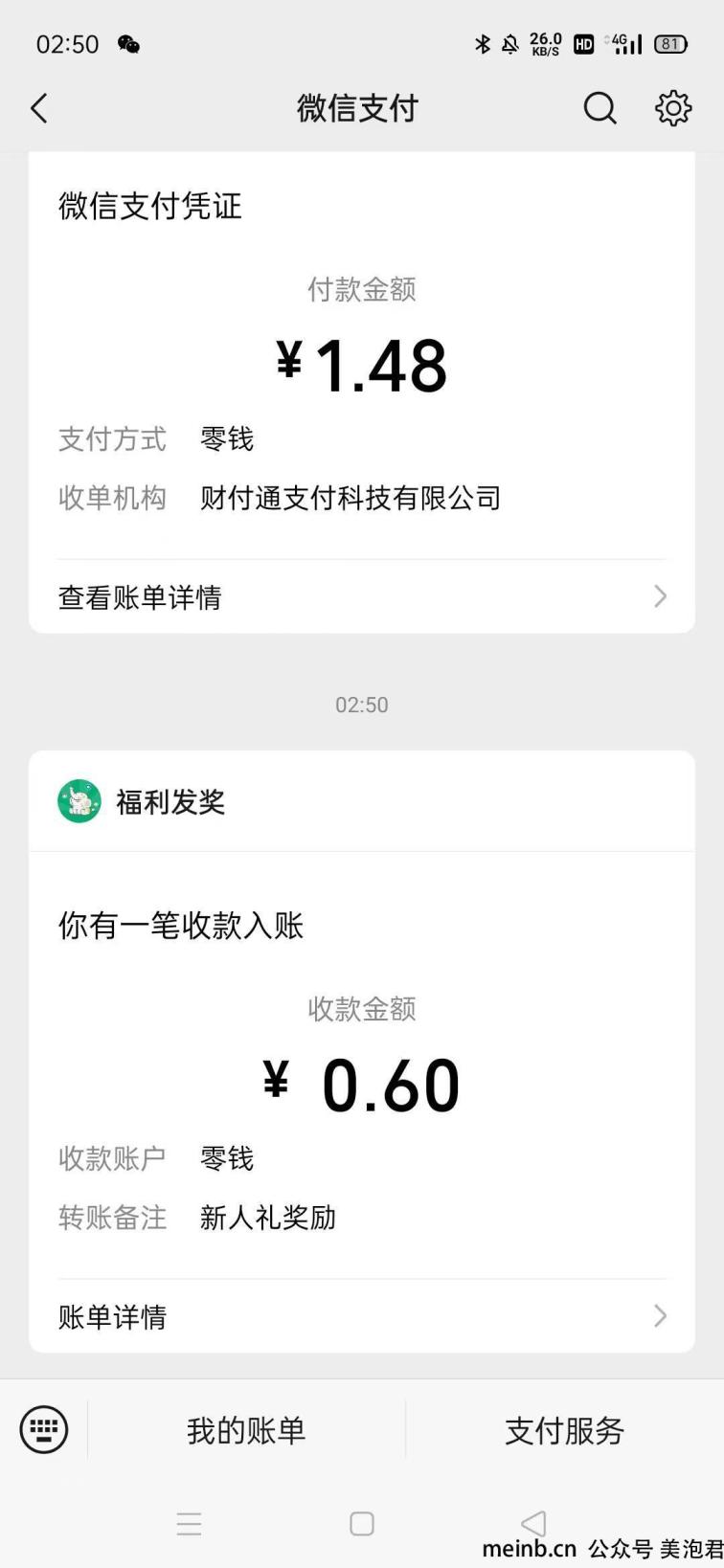Open the search icon in header
This screenshot has width=724, height=1568.
600,108
